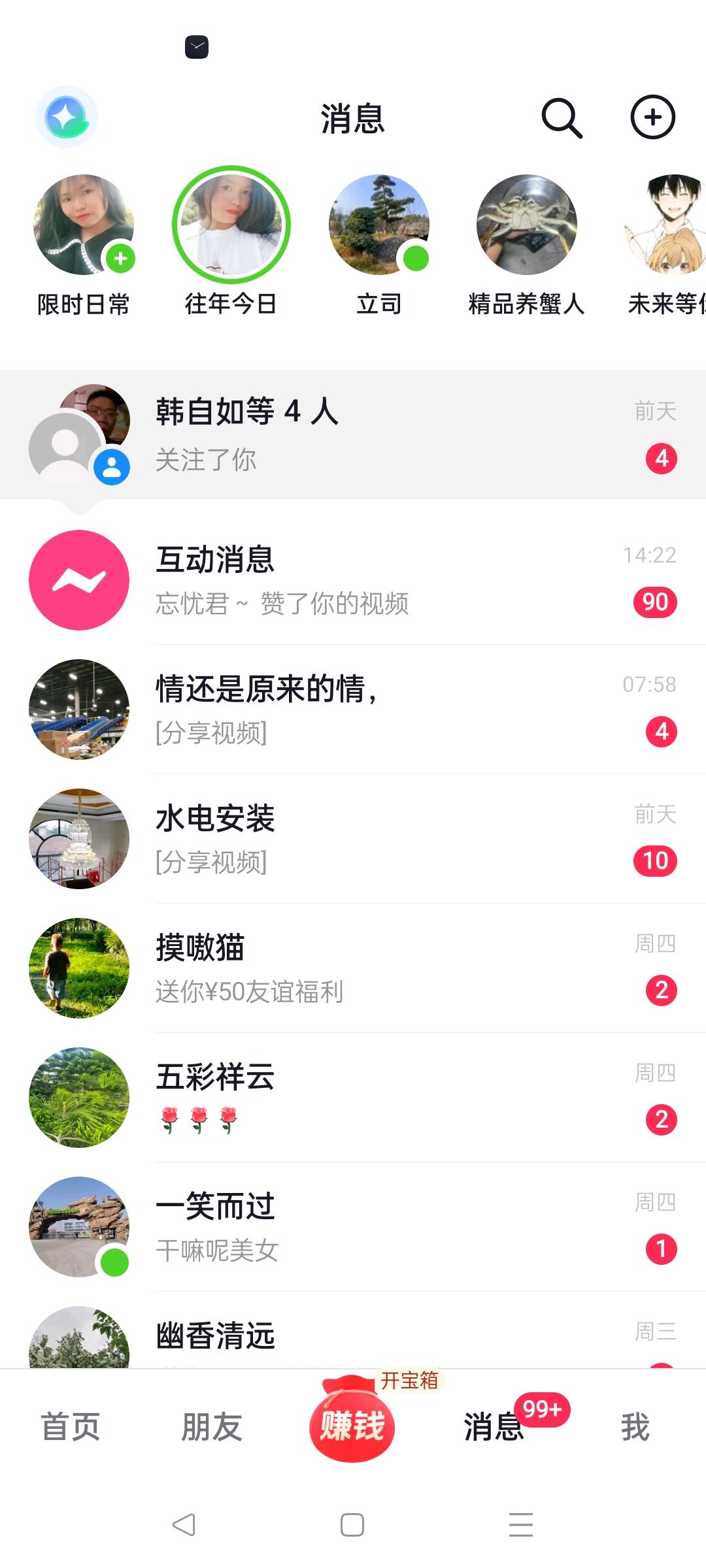
Task: Open the chat with 水电安装
Action: click(x=353, y=839)
